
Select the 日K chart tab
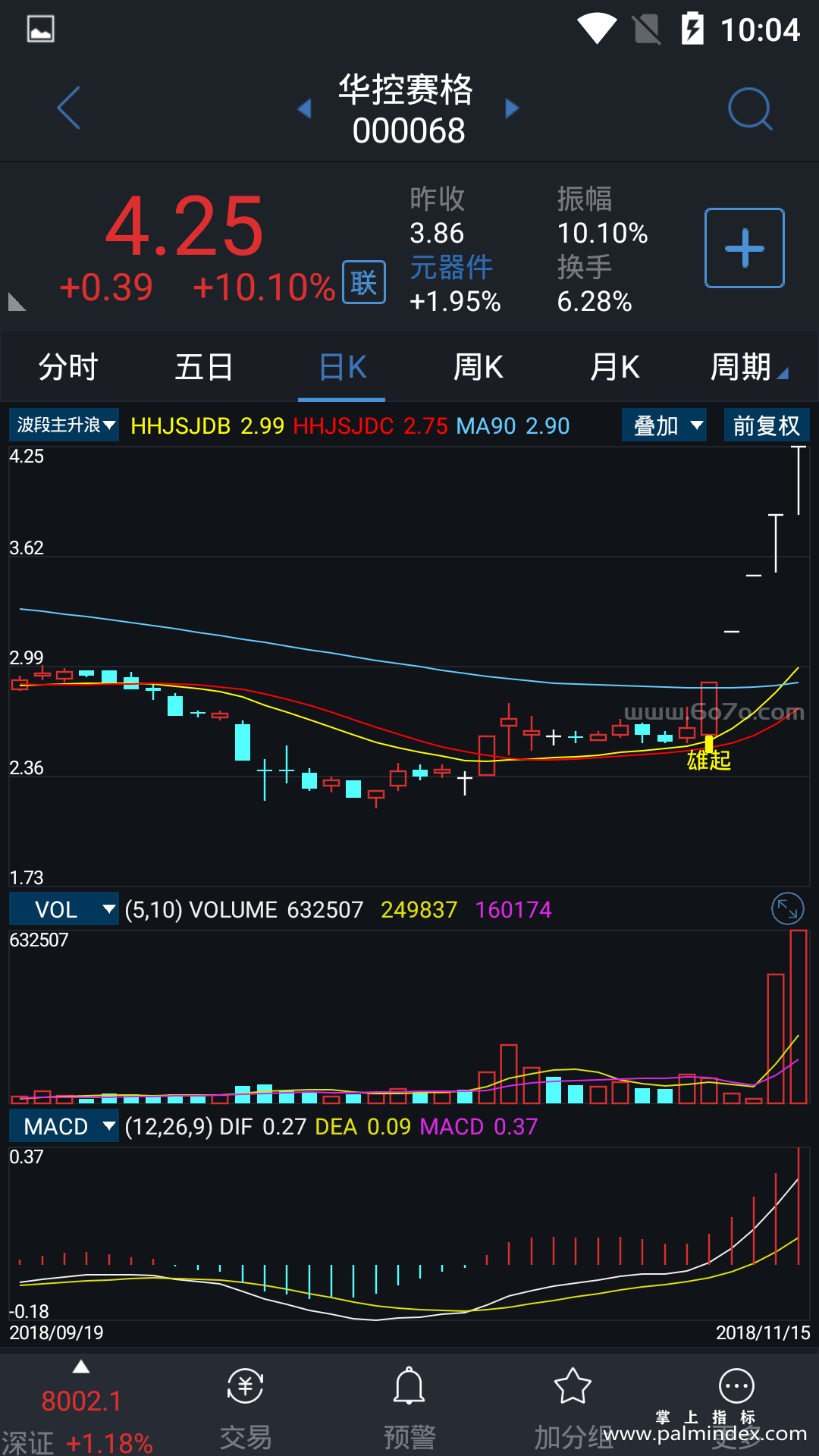click(342, 368)
